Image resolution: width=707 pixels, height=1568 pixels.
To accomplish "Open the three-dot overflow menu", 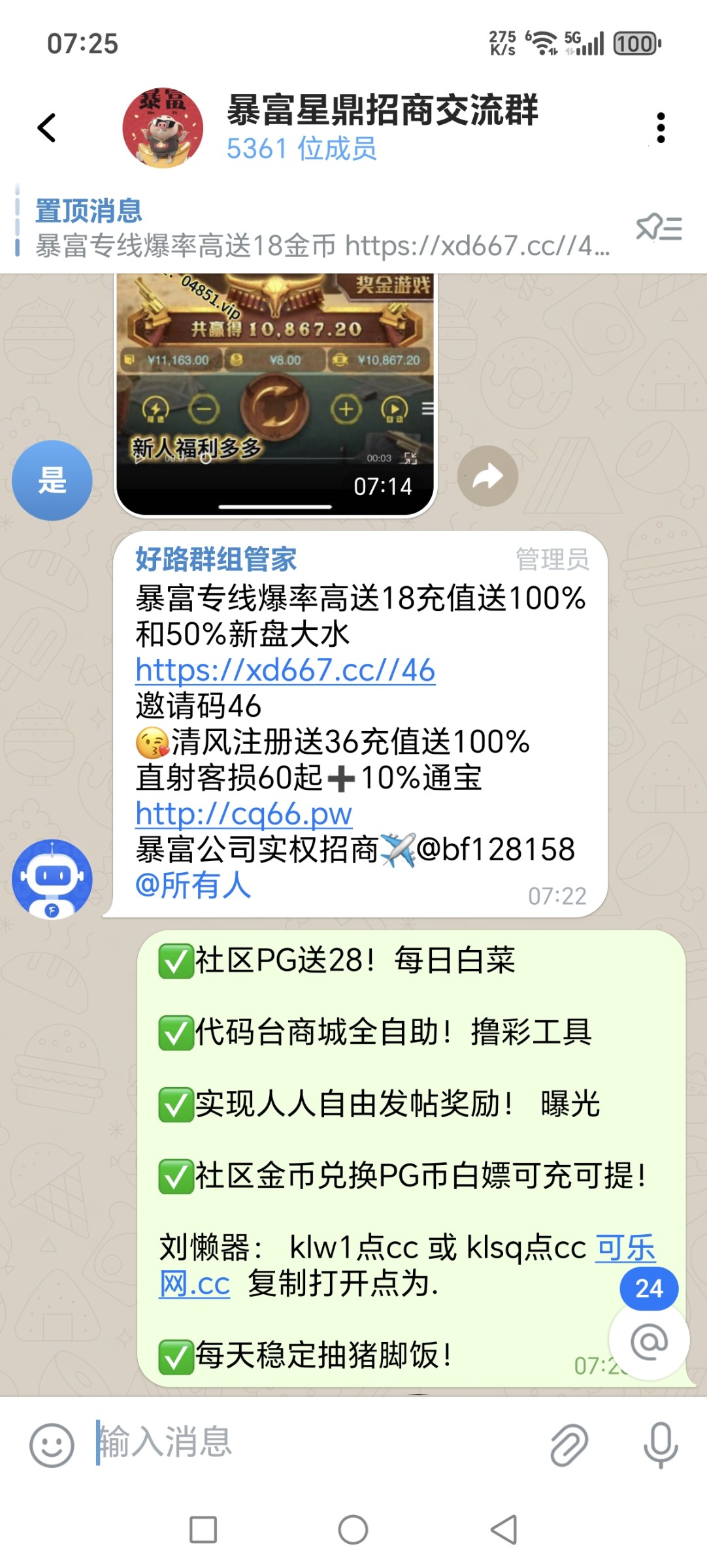I will tap(661, 128).
